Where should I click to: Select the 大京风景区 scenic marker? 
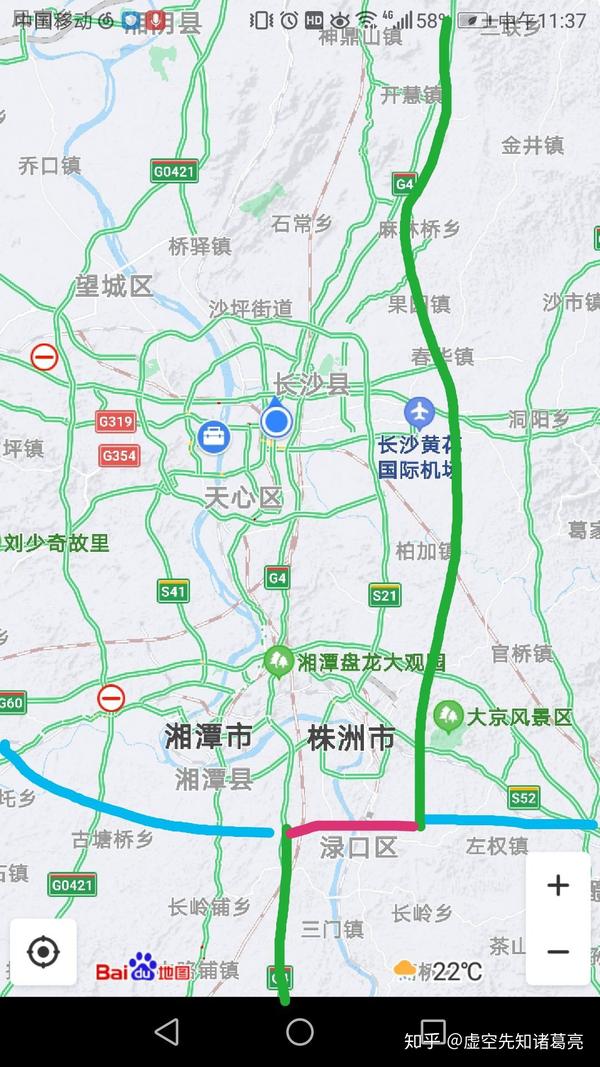(x=448, y=717)
